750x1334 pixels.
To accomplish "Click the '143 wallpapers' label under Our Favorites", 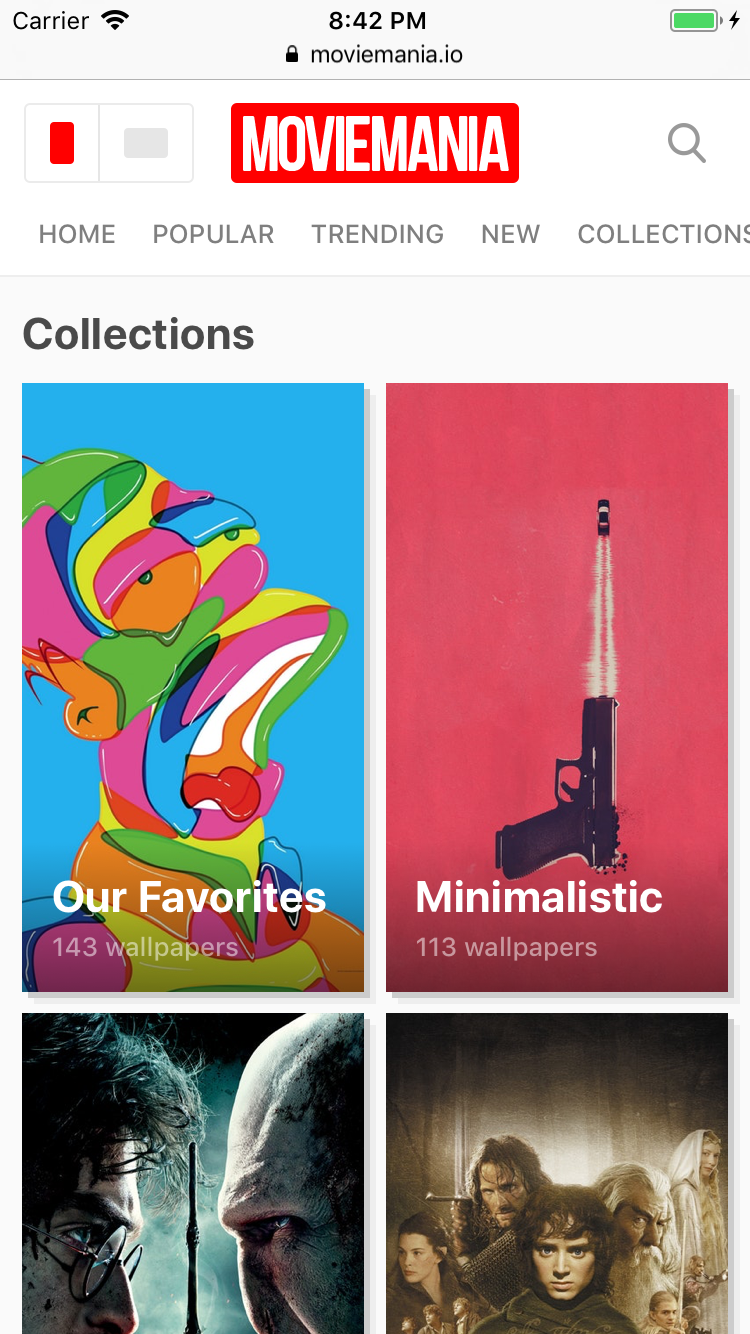I will click(145, 947).
